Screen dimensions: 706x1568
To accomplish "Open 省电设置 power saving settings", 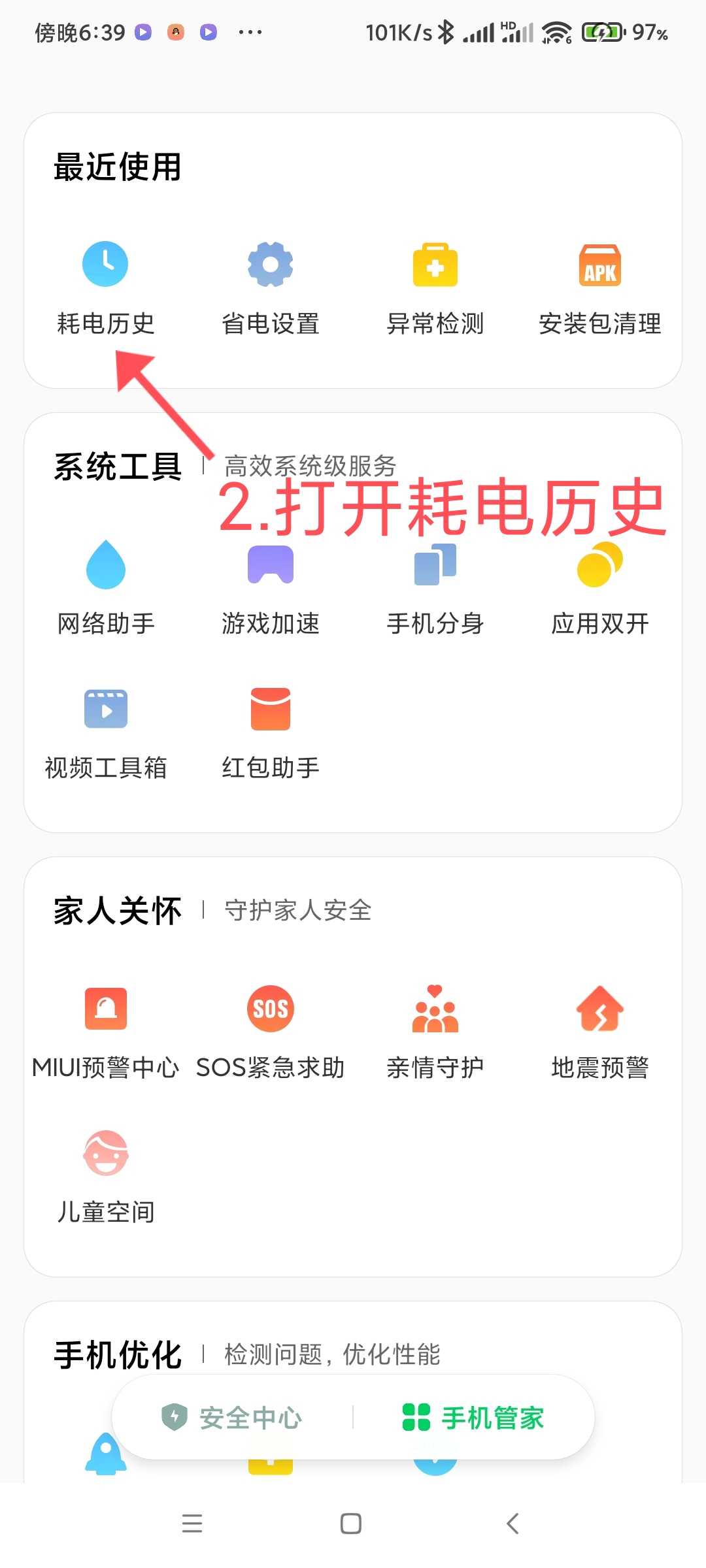I will (270, 288).
